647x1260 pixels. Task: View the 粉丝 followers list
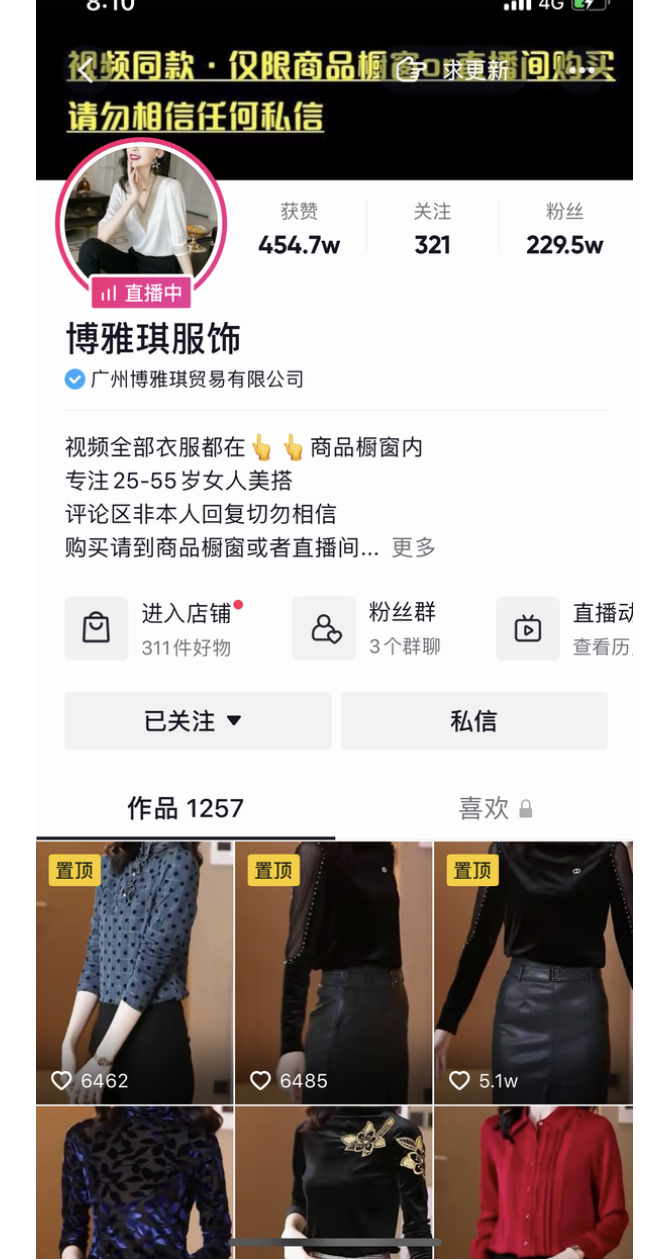[564, 229]
